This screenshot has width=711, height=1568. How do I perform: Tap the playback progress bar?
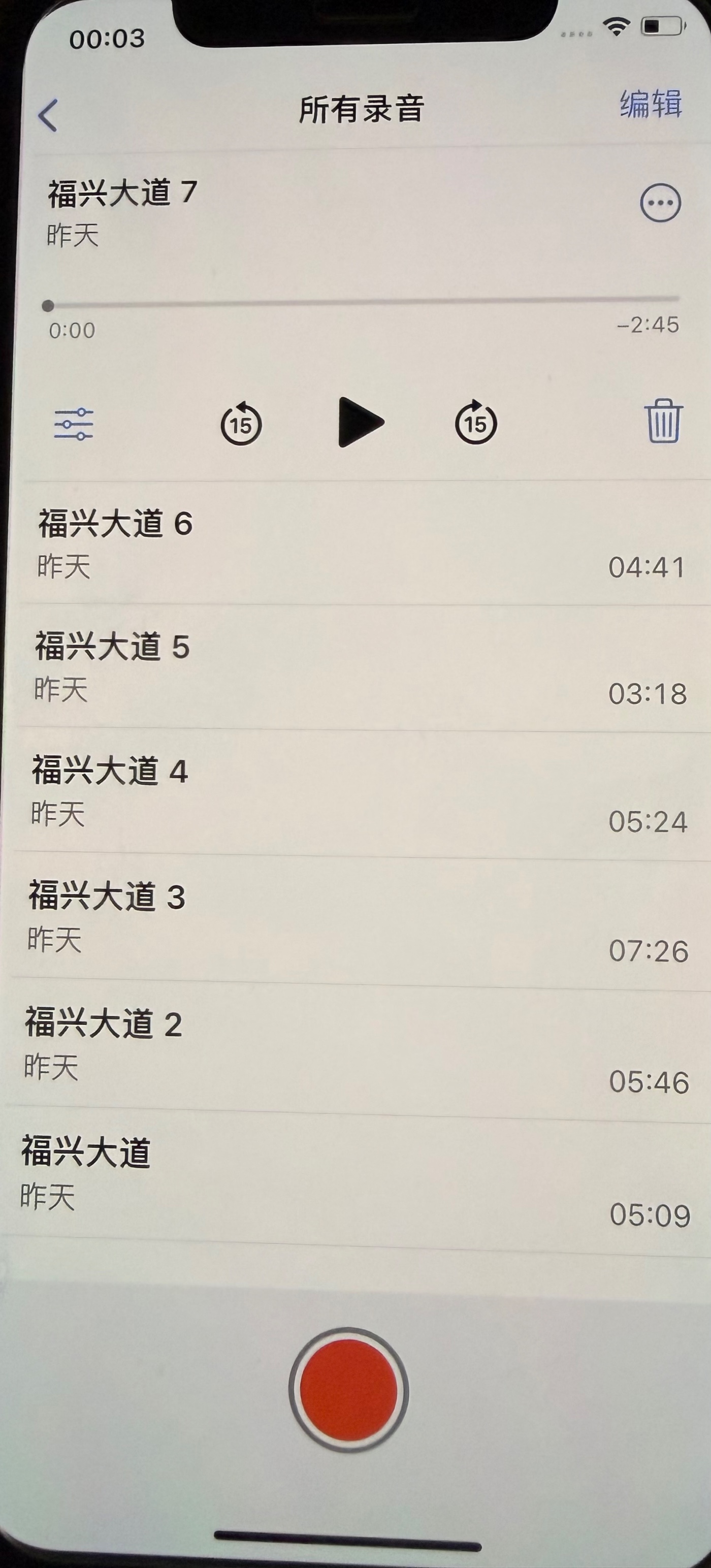[x=363, y=301]
